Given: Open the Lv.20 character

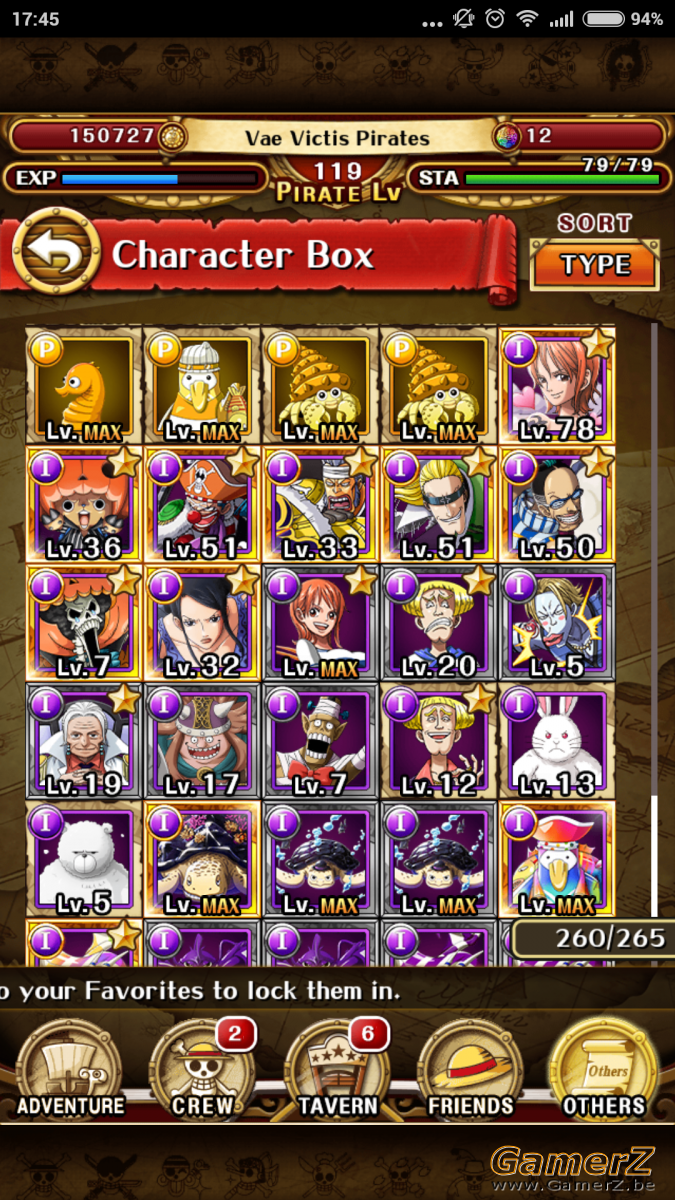Looking at the screenshot, I should 438,623.
